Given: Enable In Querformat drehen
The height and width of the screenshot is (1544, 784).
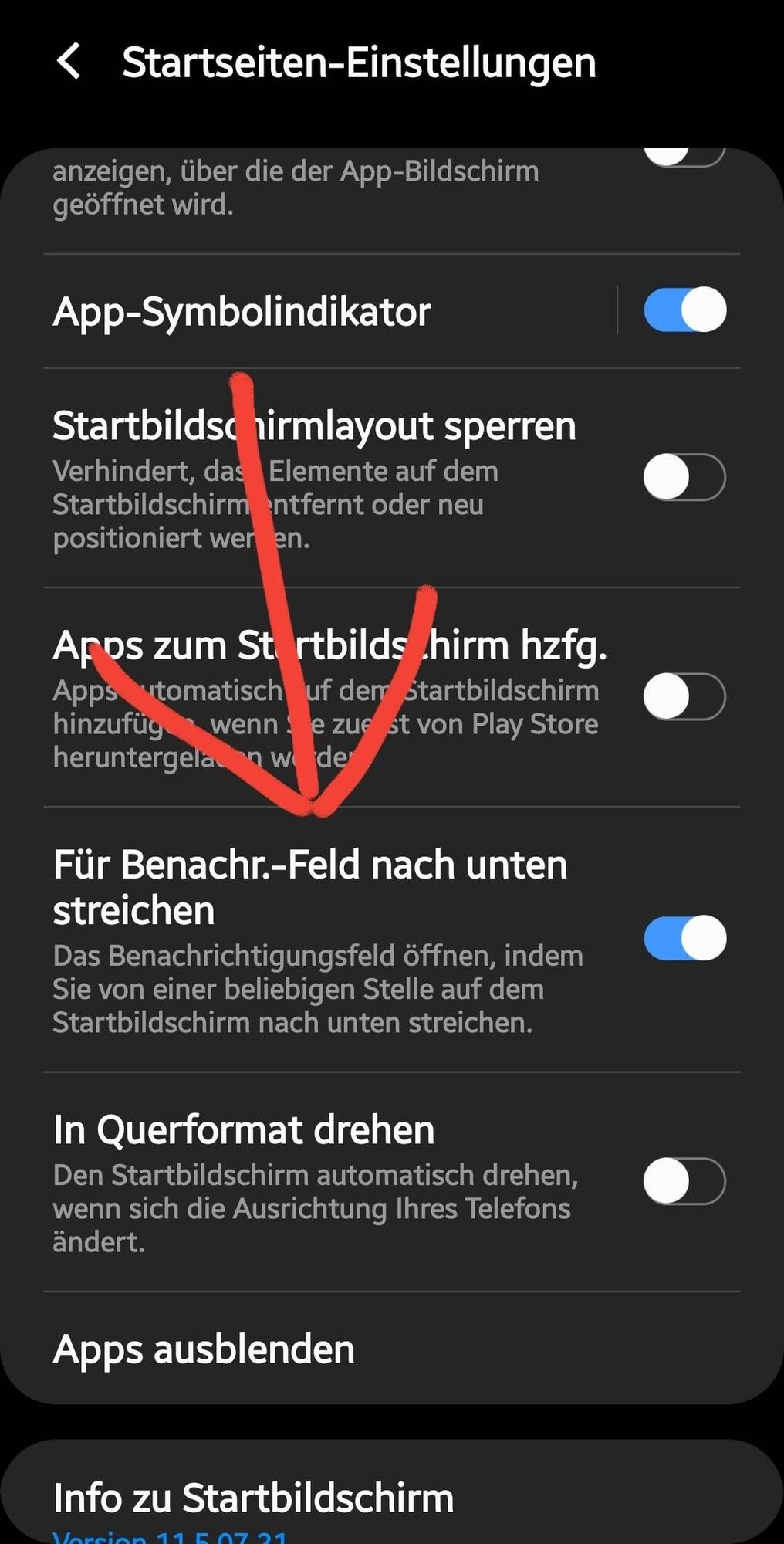Looking at the screenshot, I should pyautogui.click(x=684, y=1180).
